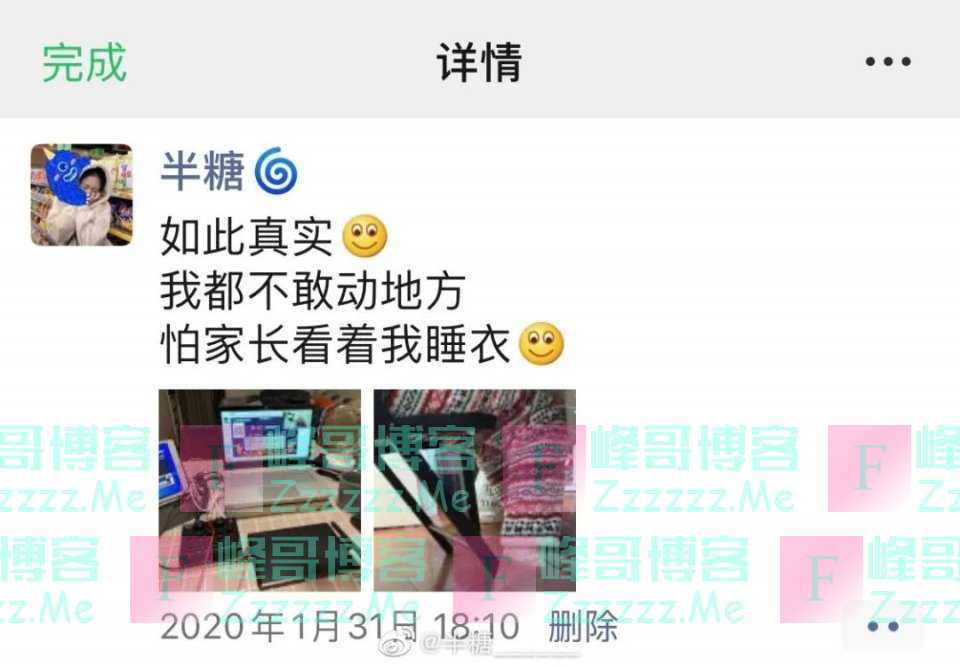Screen dimensions: 960x666
Task: Open 半糖's profile avatar
Action: (81, 194)
